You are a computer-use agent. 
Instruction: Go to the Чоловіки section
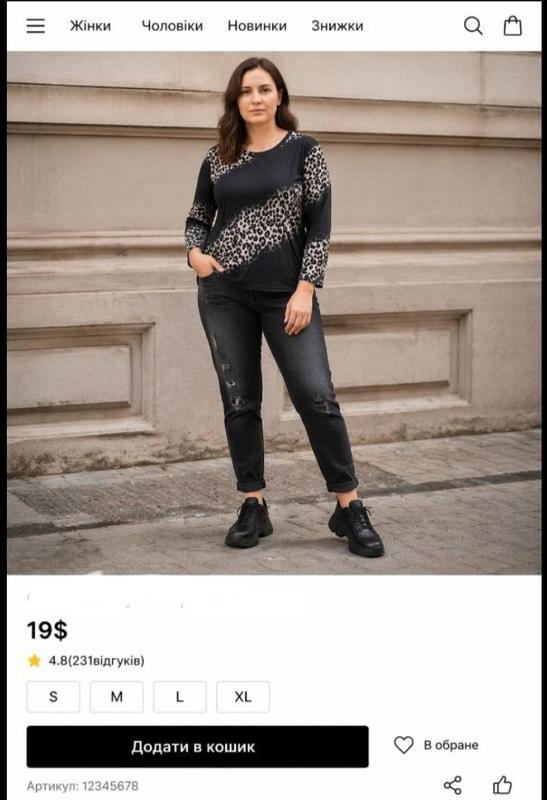172,26
